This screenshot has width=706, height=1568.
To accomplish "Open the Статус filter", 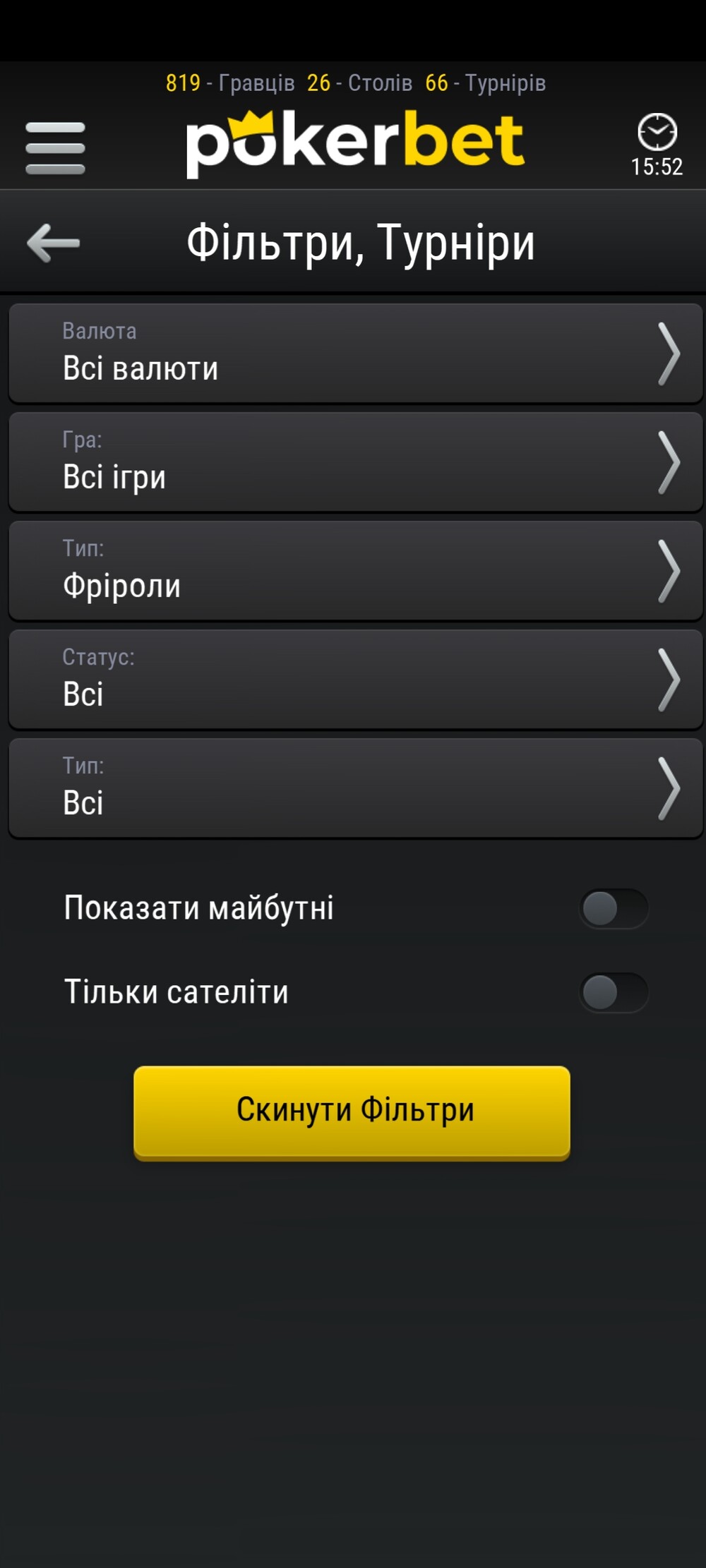I will [355, 679].
